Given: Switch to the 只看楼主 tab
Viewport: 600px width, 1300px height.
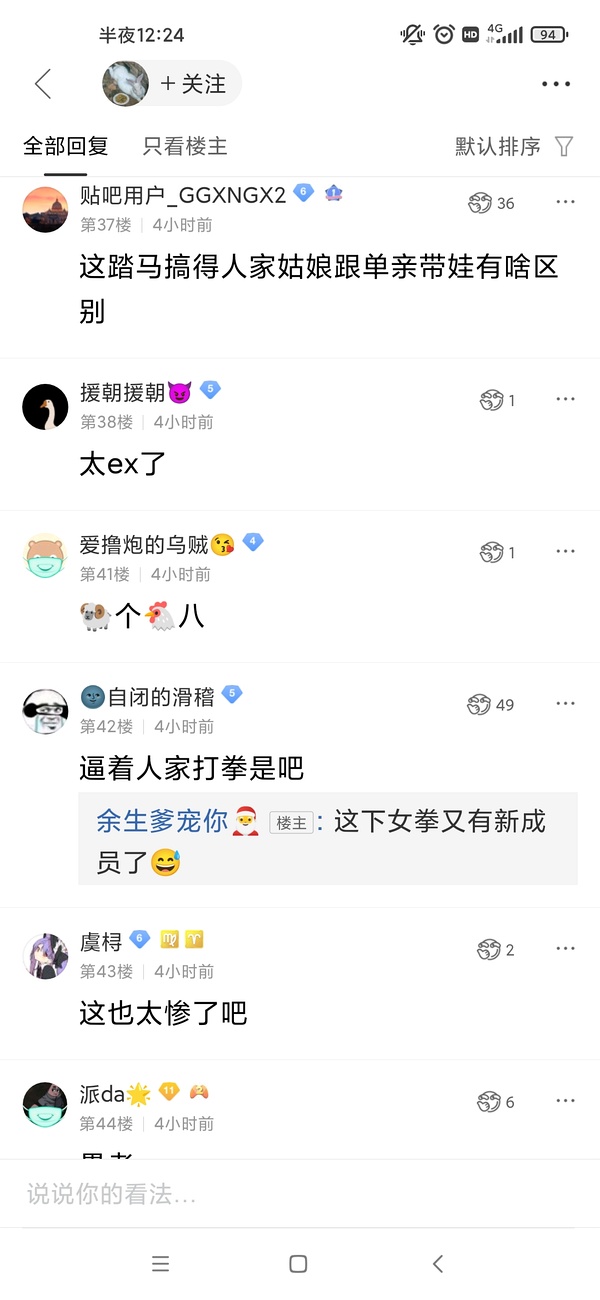Looking at the screenshot, I should click(x=185, y=146).
